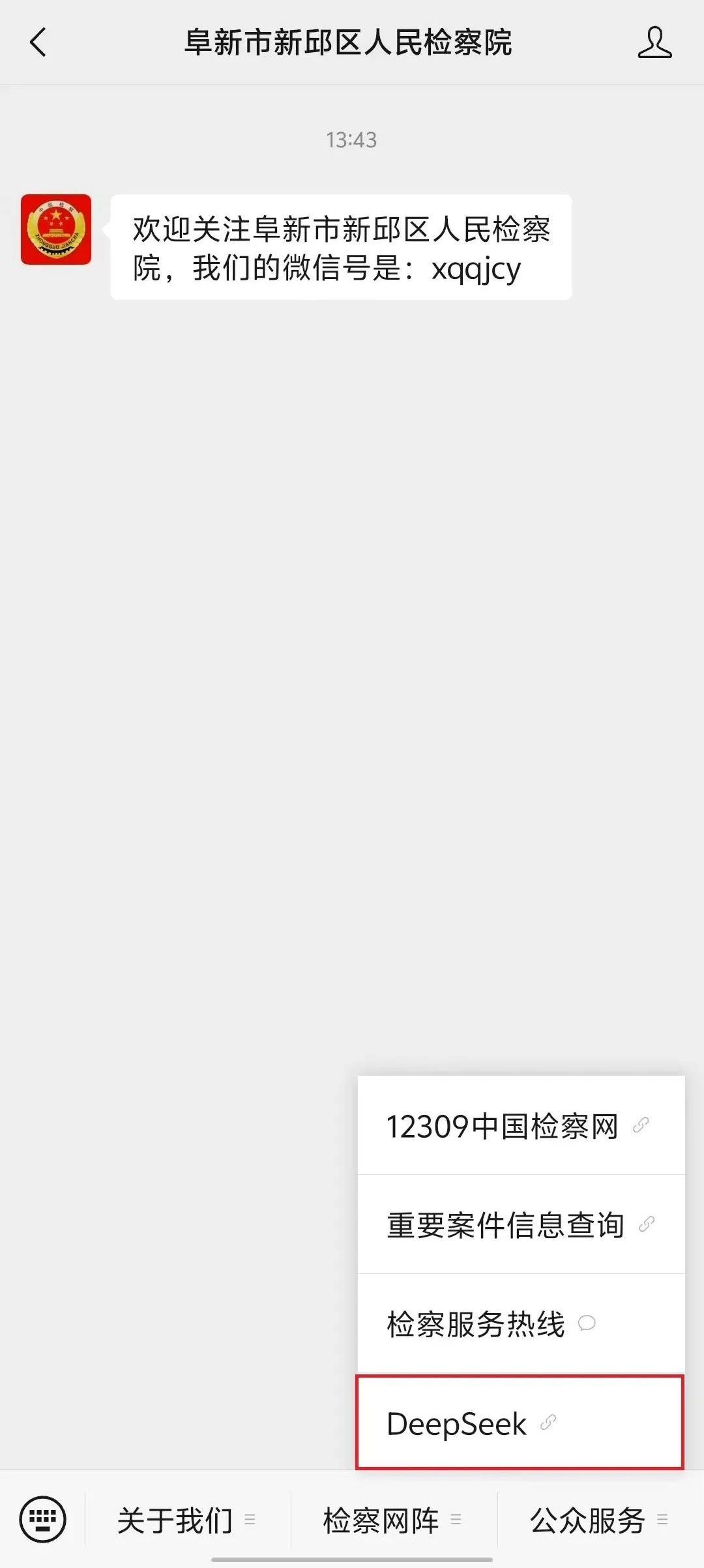Open the 阜新市新邱区人民检察院 avatar
This screenshot has height=1568, width=704.
point(56,229)
